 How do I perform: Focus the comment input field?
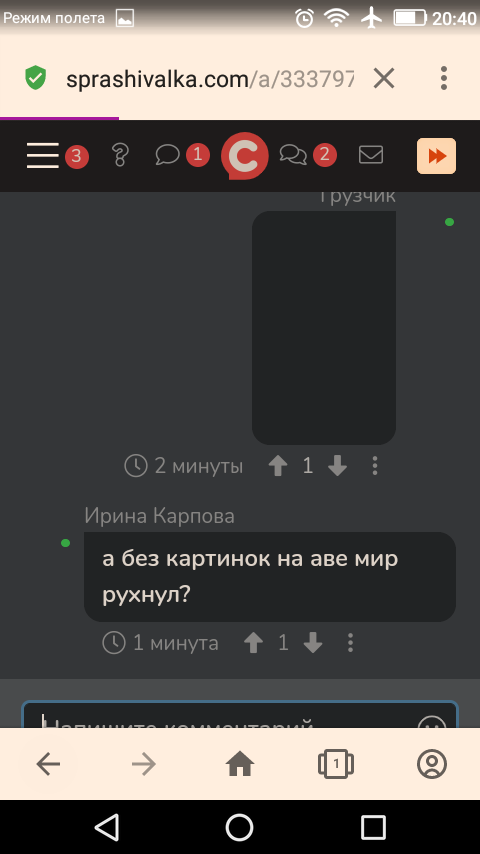pyautogui.click(x=240, y=715)
